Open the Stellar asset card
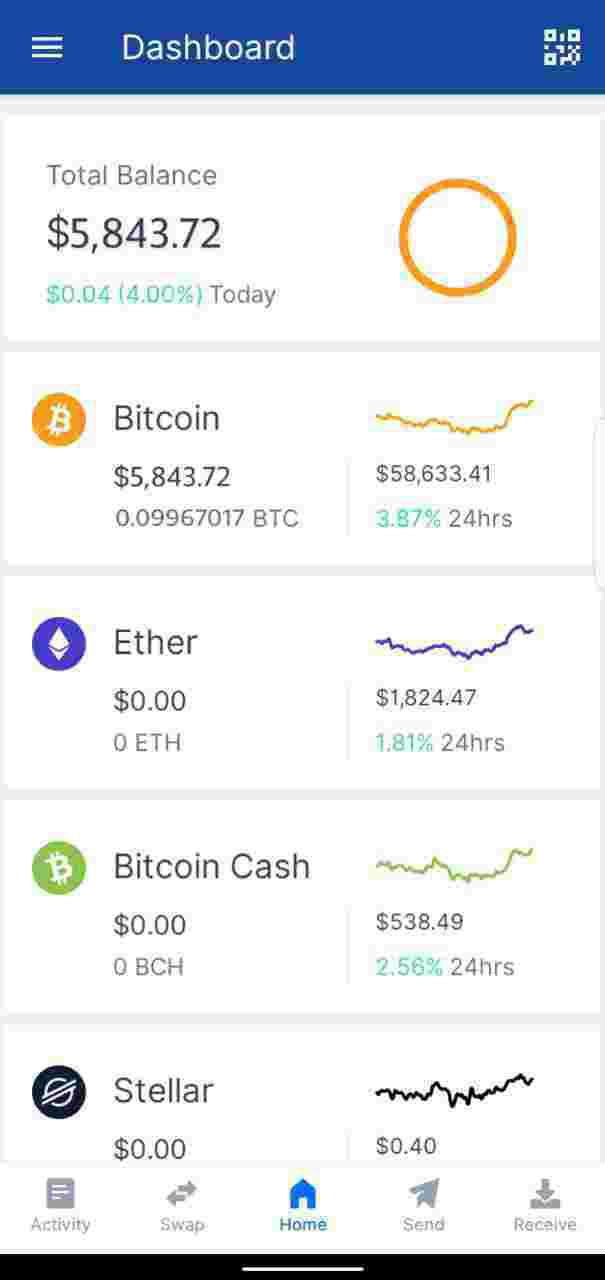The width and height of the screenshot is (605, 1280). click(x=302, y=1095)
